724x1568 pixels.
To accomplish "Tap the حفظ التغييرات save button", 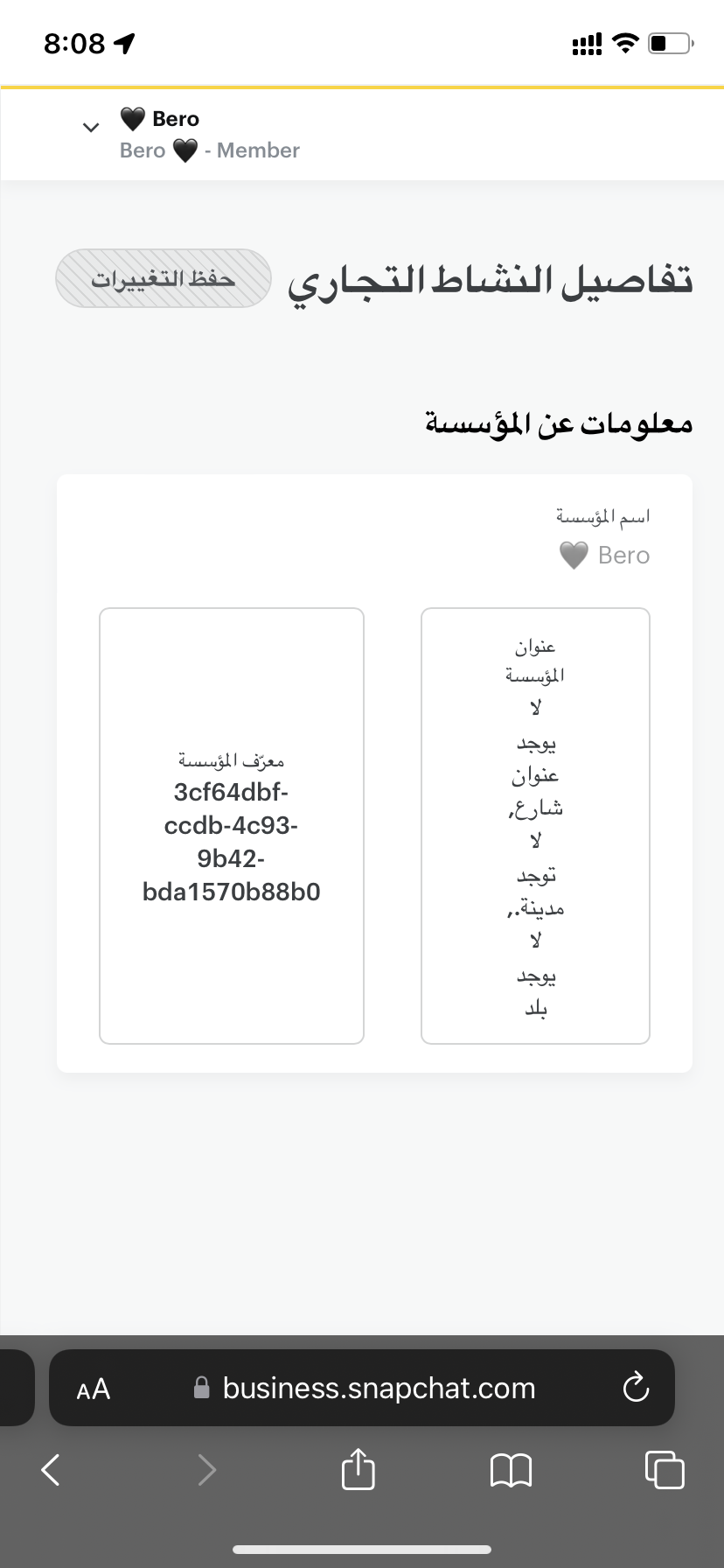I will click(164, 278).
